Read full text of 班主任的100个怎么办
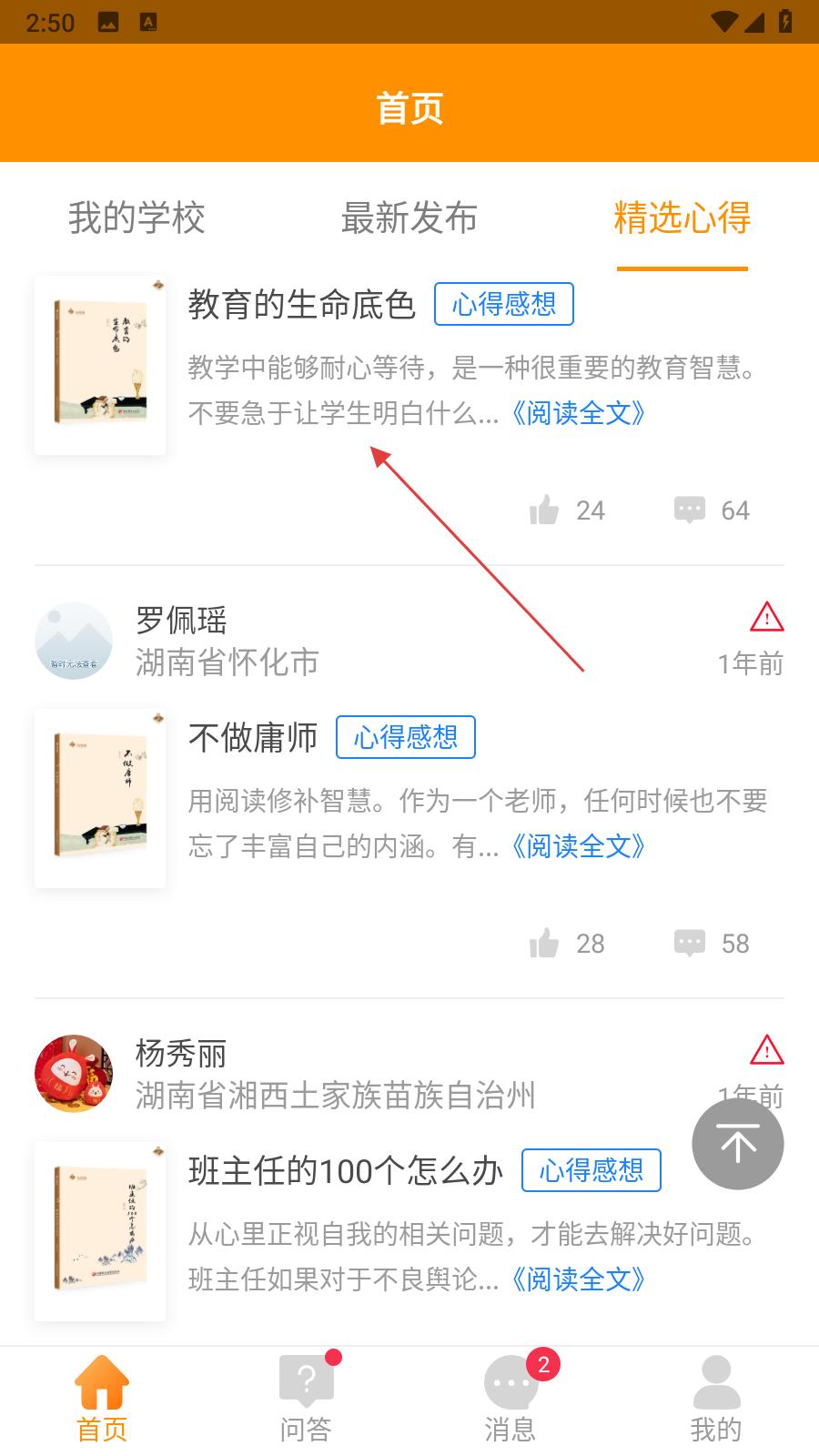The image size is (819, 1456). (x=577, y=1280)
